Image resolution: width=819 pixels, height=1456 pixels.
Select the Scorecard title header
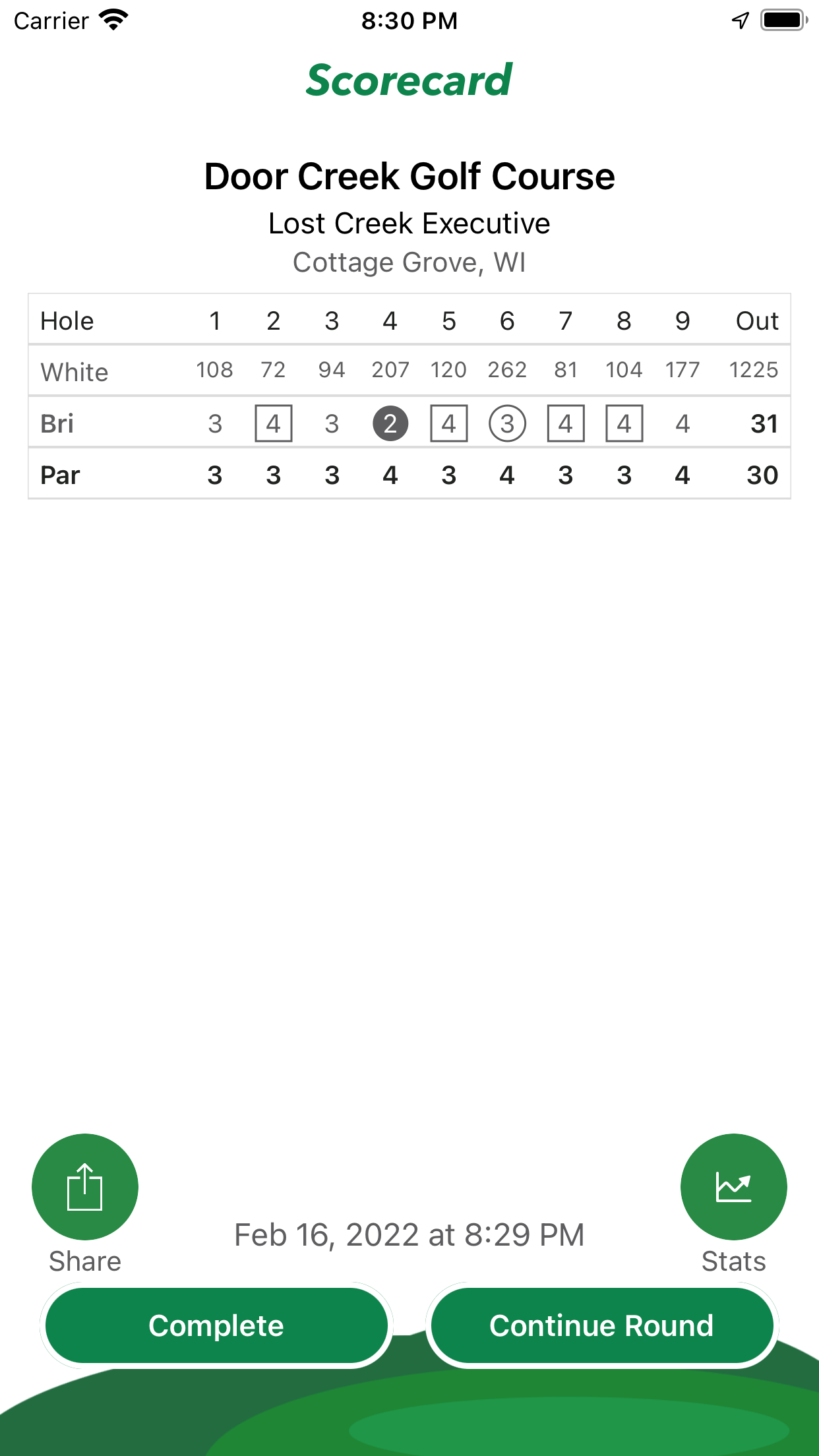pyautogui.click(x=409, y=80)
